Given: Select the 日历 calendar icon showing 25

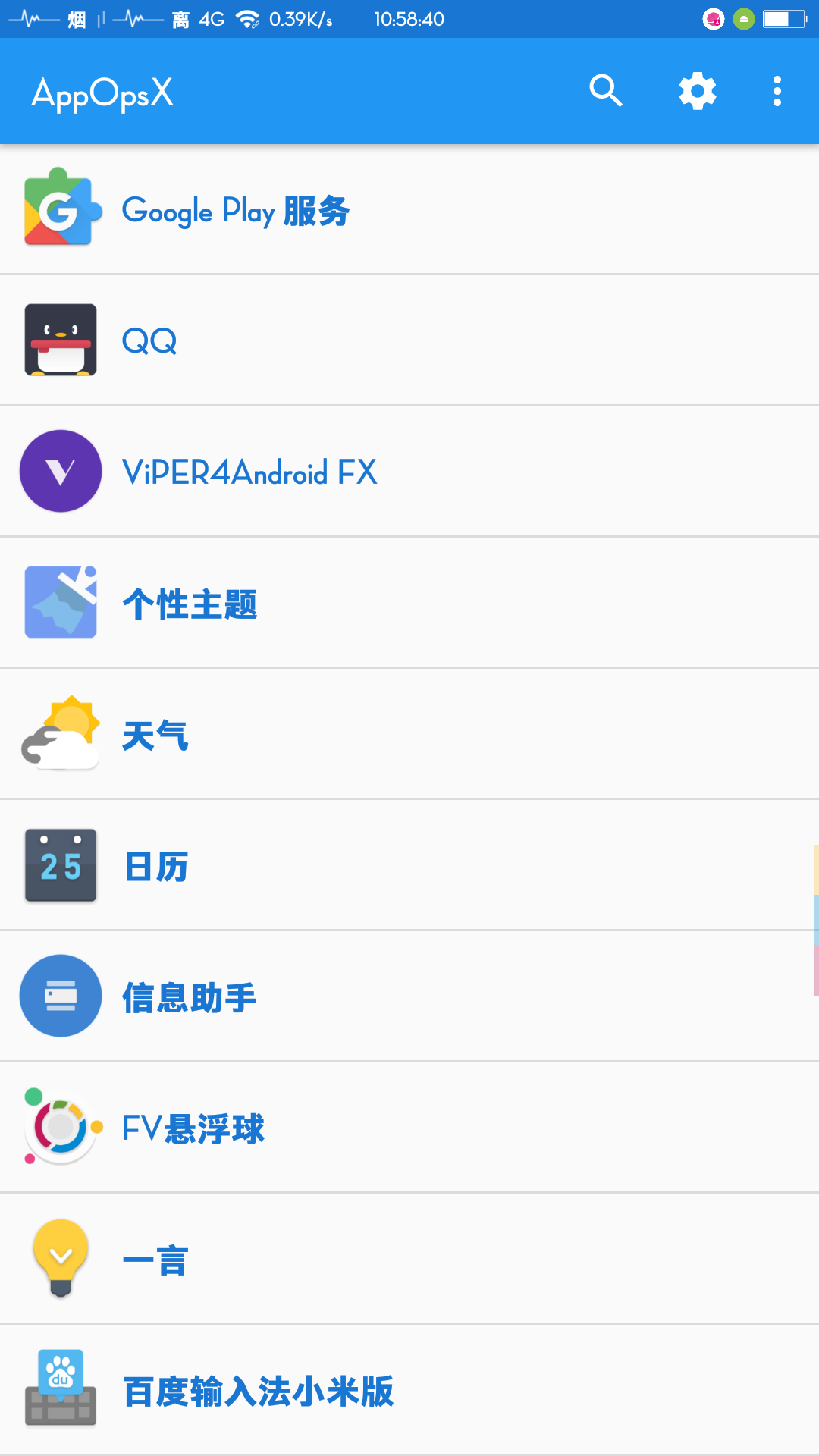Looking at the screenshot, I should [x=61, y=864].
